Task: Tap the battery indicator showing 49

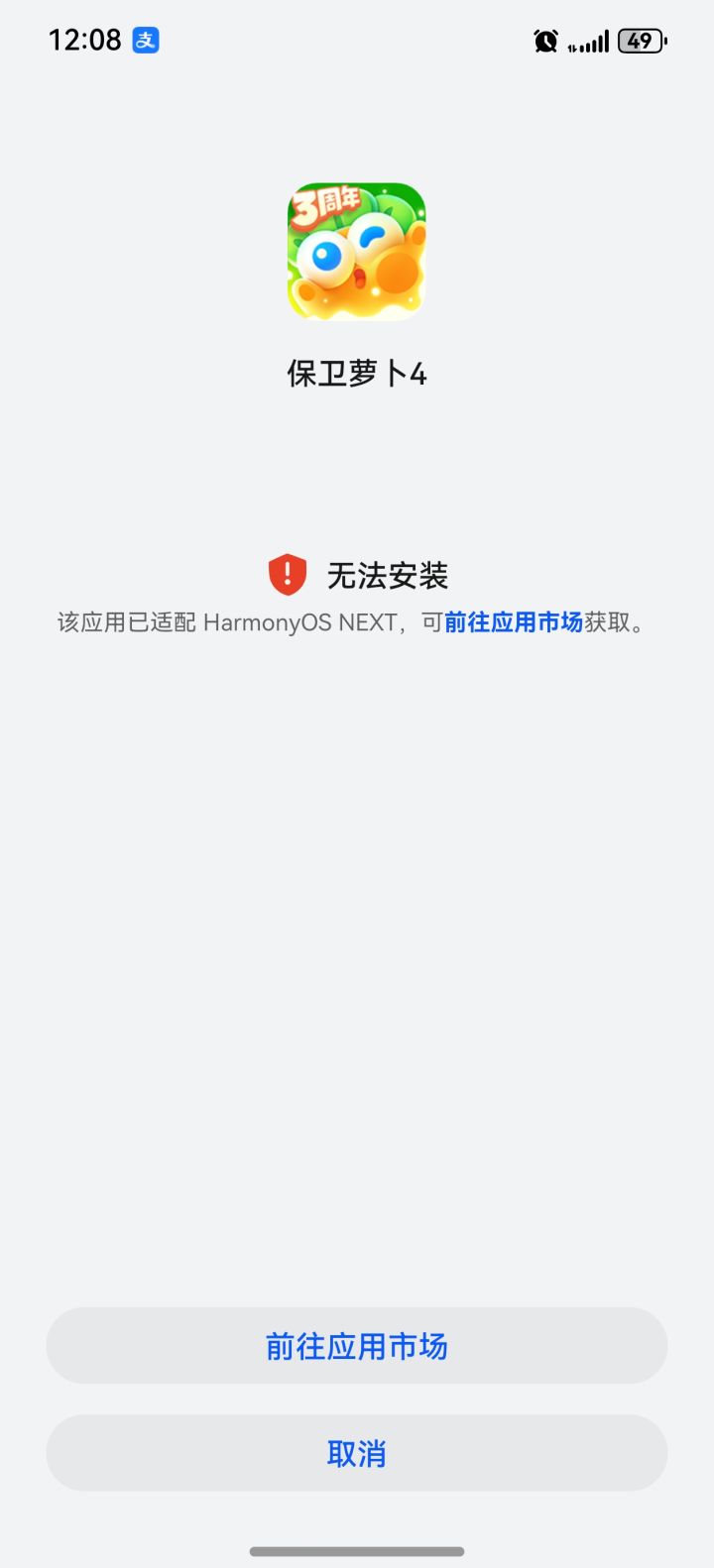Action: coord(642,41)
